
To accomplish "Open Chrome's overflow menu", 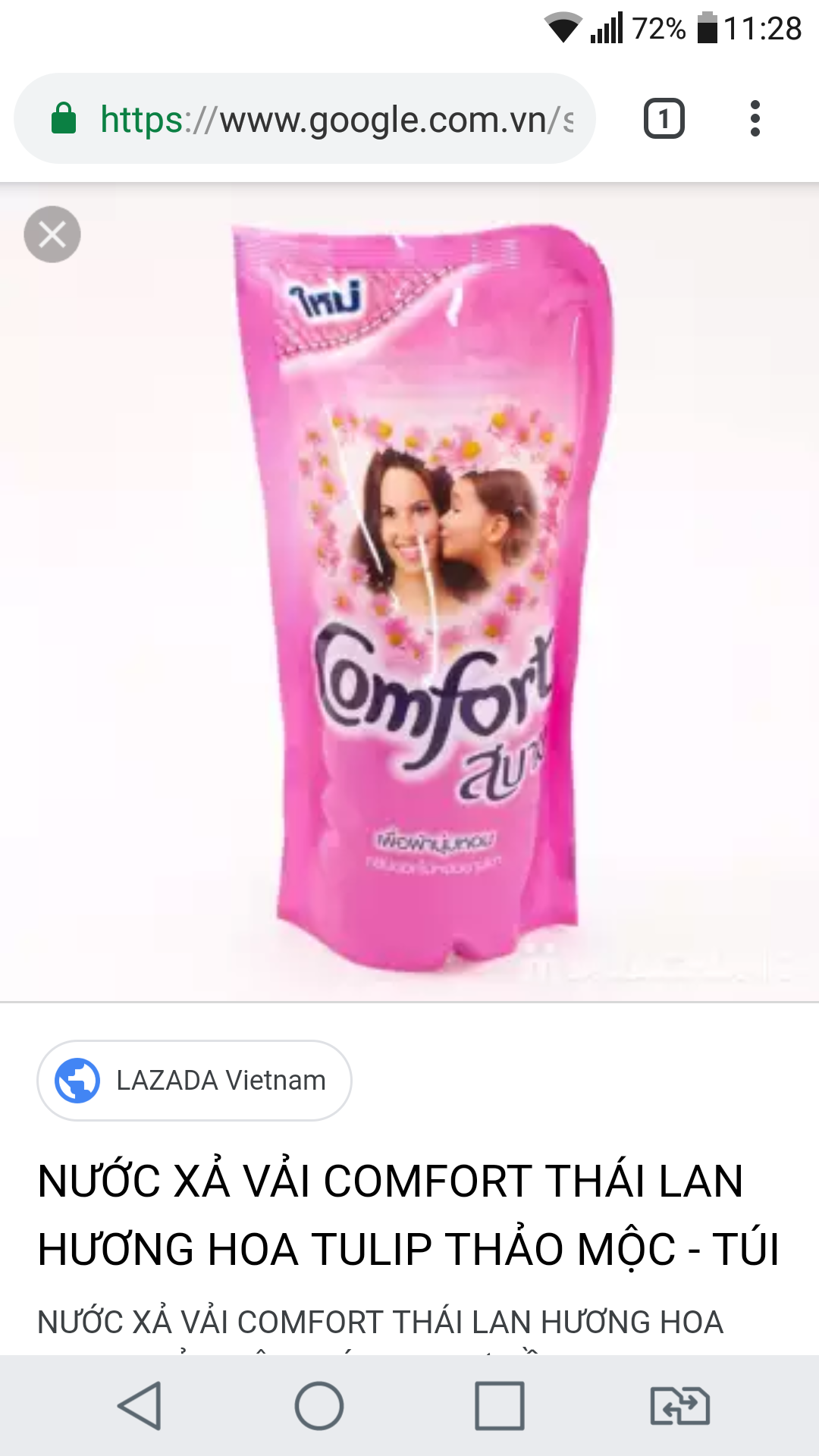I will tap(755, 119).
